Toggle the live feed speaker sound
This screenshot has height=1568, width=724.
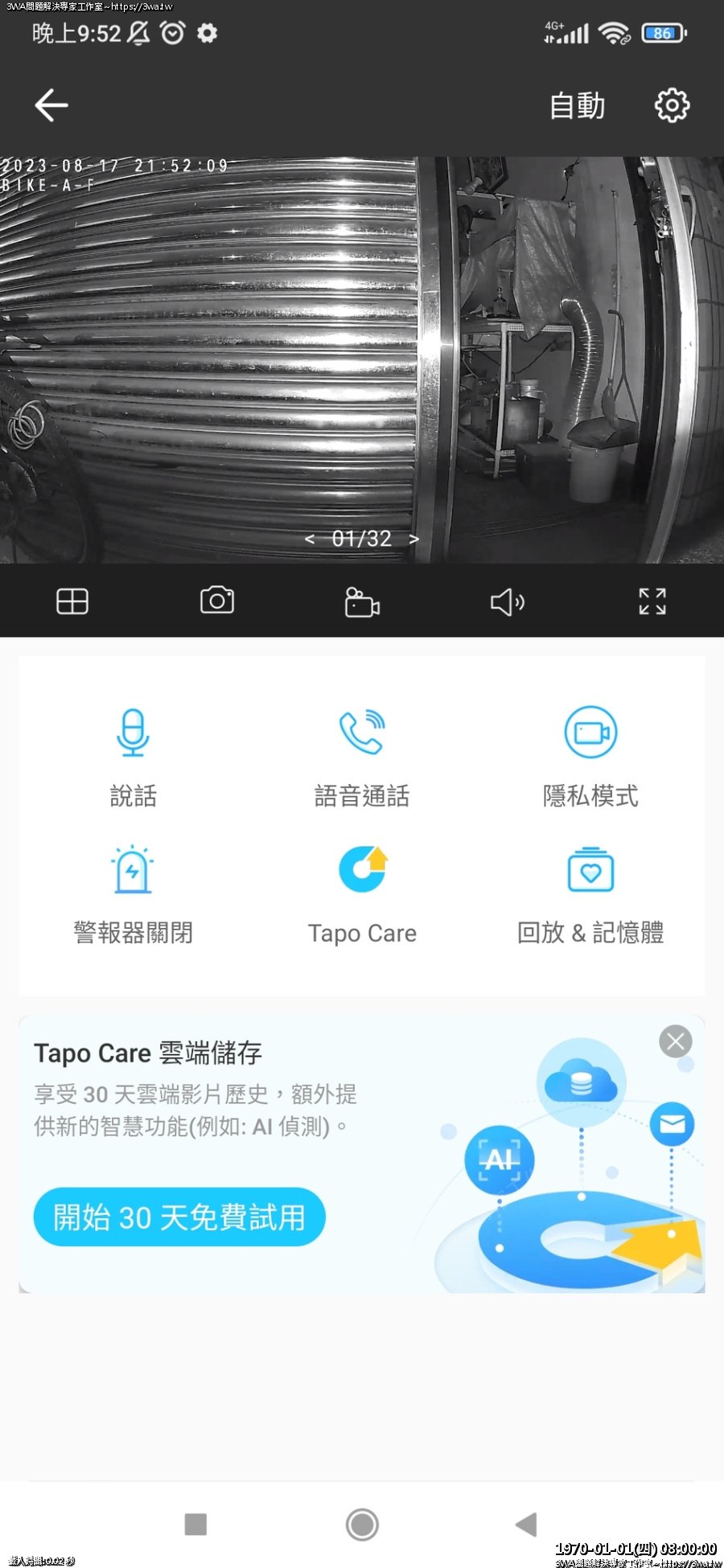(x=507, y=601)
